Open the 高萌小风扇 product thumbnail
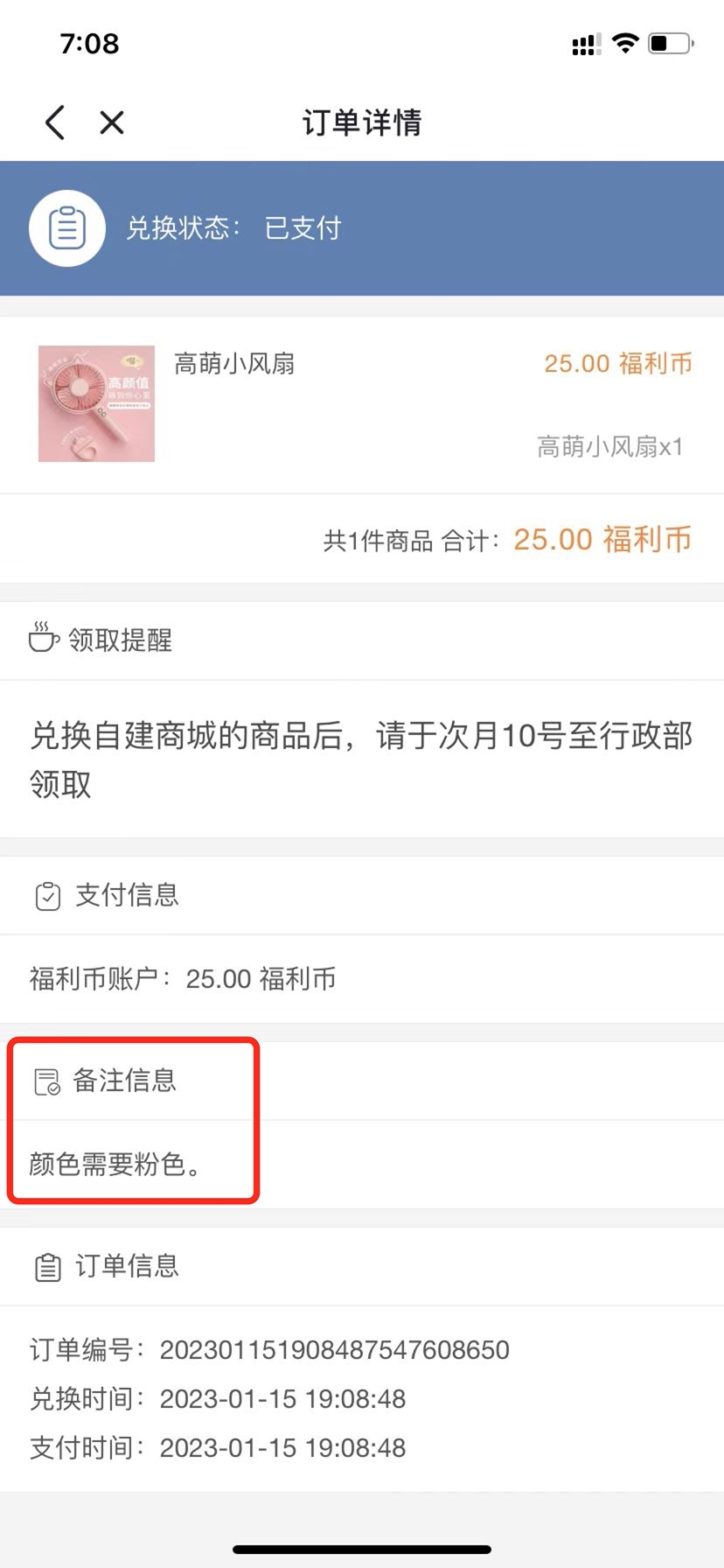 click(96, 403)
